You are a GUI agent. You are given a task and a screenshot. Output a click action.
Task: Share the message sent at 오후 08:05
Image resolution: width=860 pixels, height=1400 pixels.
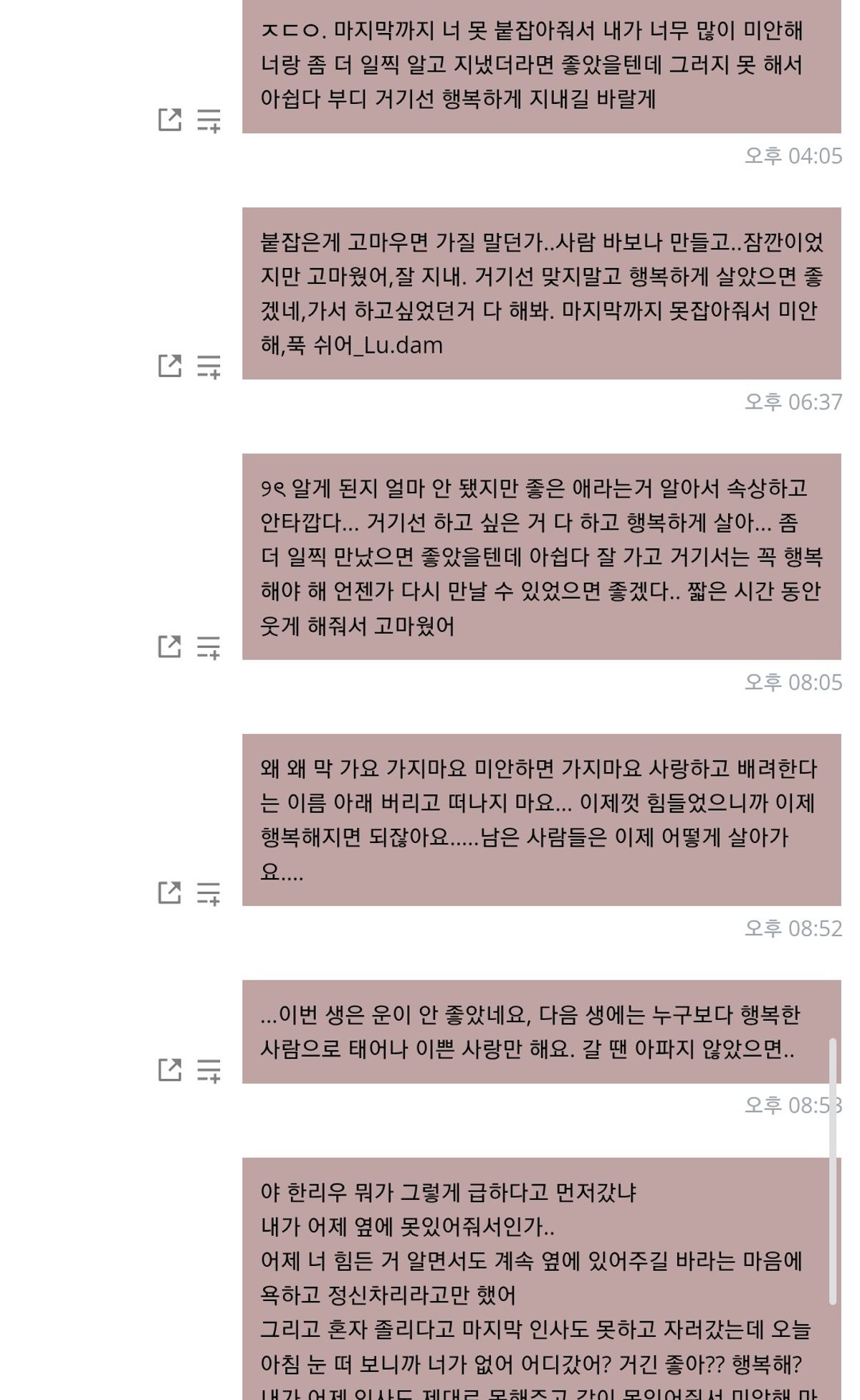pyautogui.click(x=170, y=647)
